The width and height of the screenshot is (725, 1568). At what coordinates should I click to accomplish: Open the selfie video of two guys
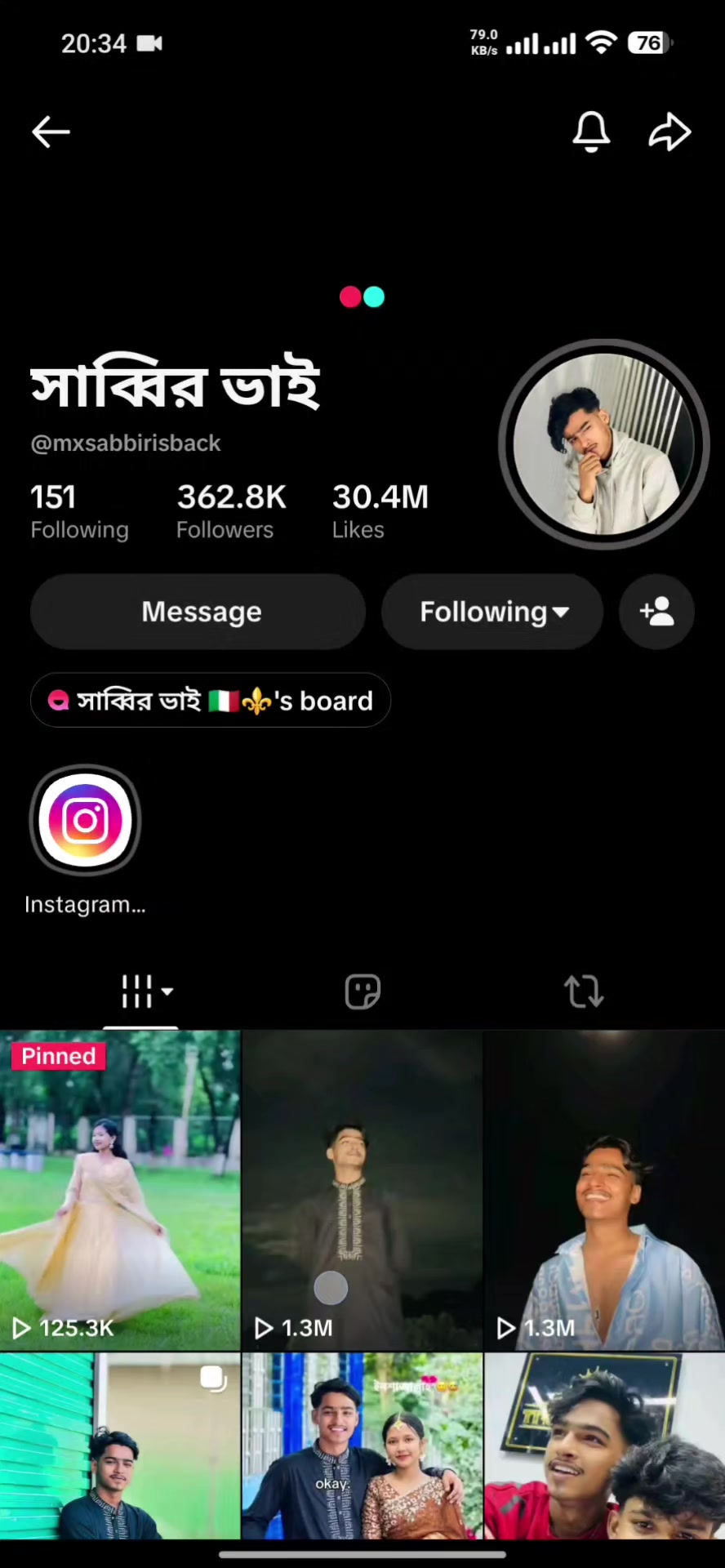tap(605, 1445)
